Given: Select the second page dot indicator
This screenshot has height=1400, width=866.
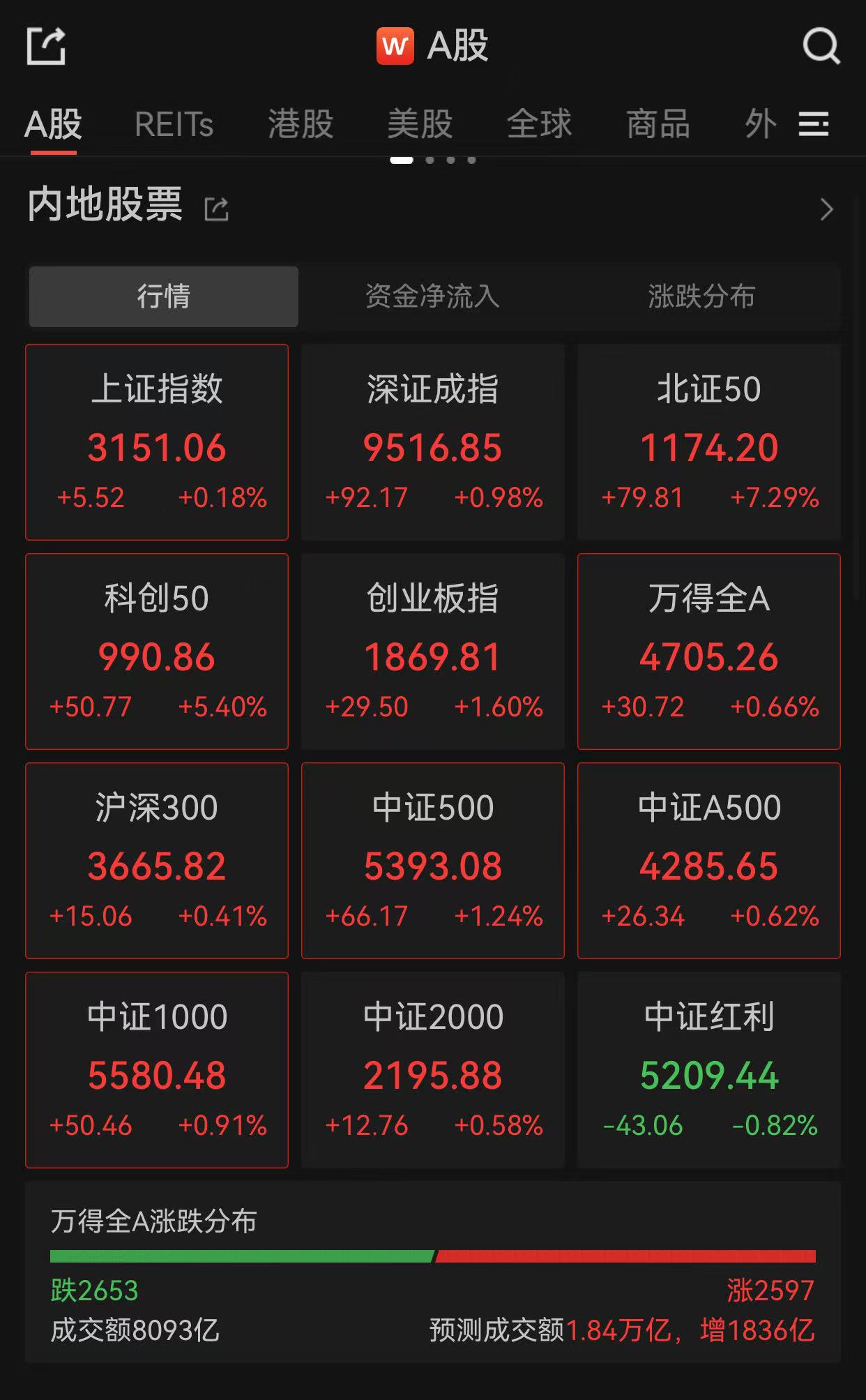Looking at the screenshot, I should point(431,160).
